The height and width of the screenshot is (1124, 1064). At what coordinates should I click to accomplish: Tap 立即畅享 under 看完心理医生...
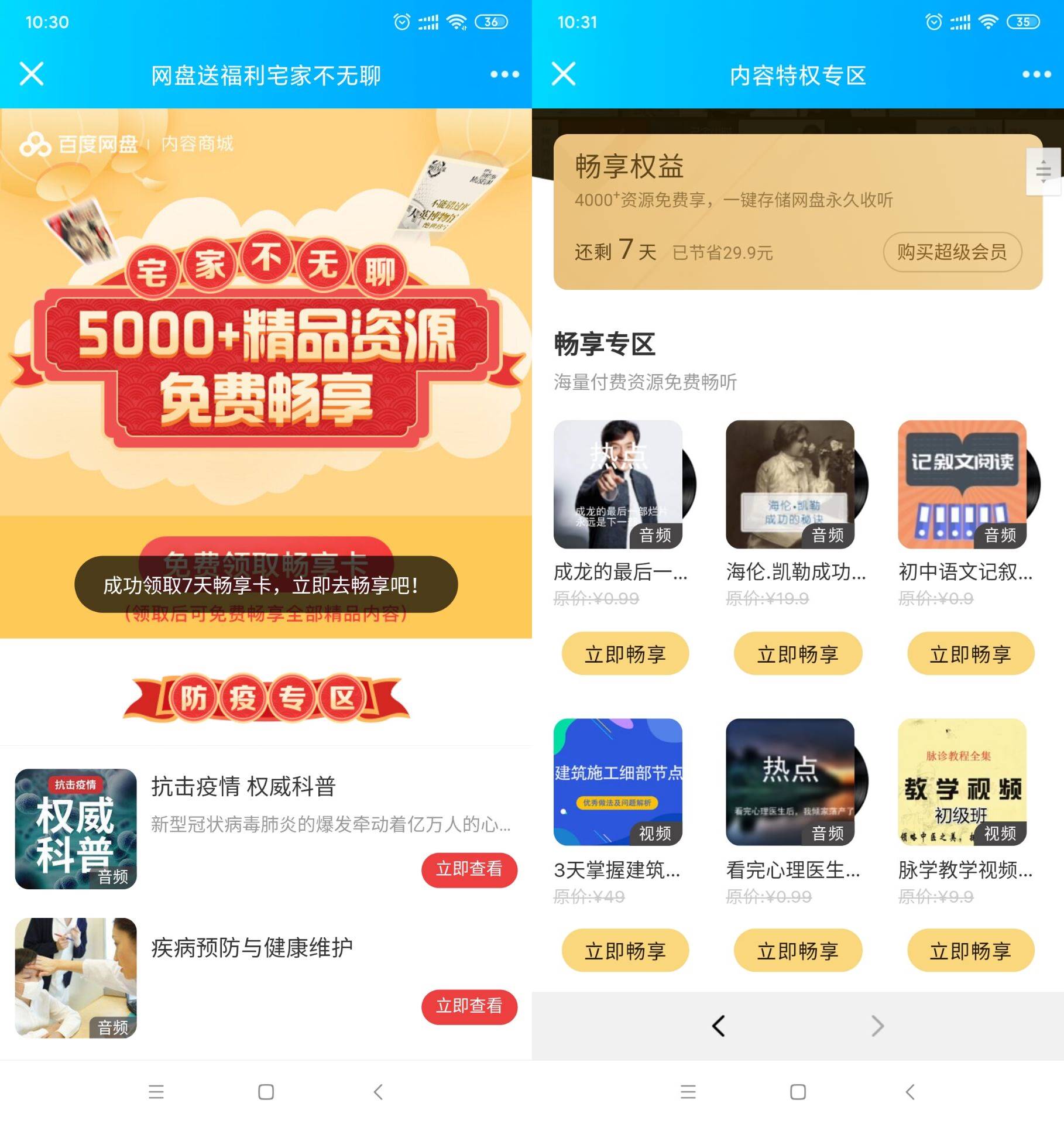pos(798,951)
